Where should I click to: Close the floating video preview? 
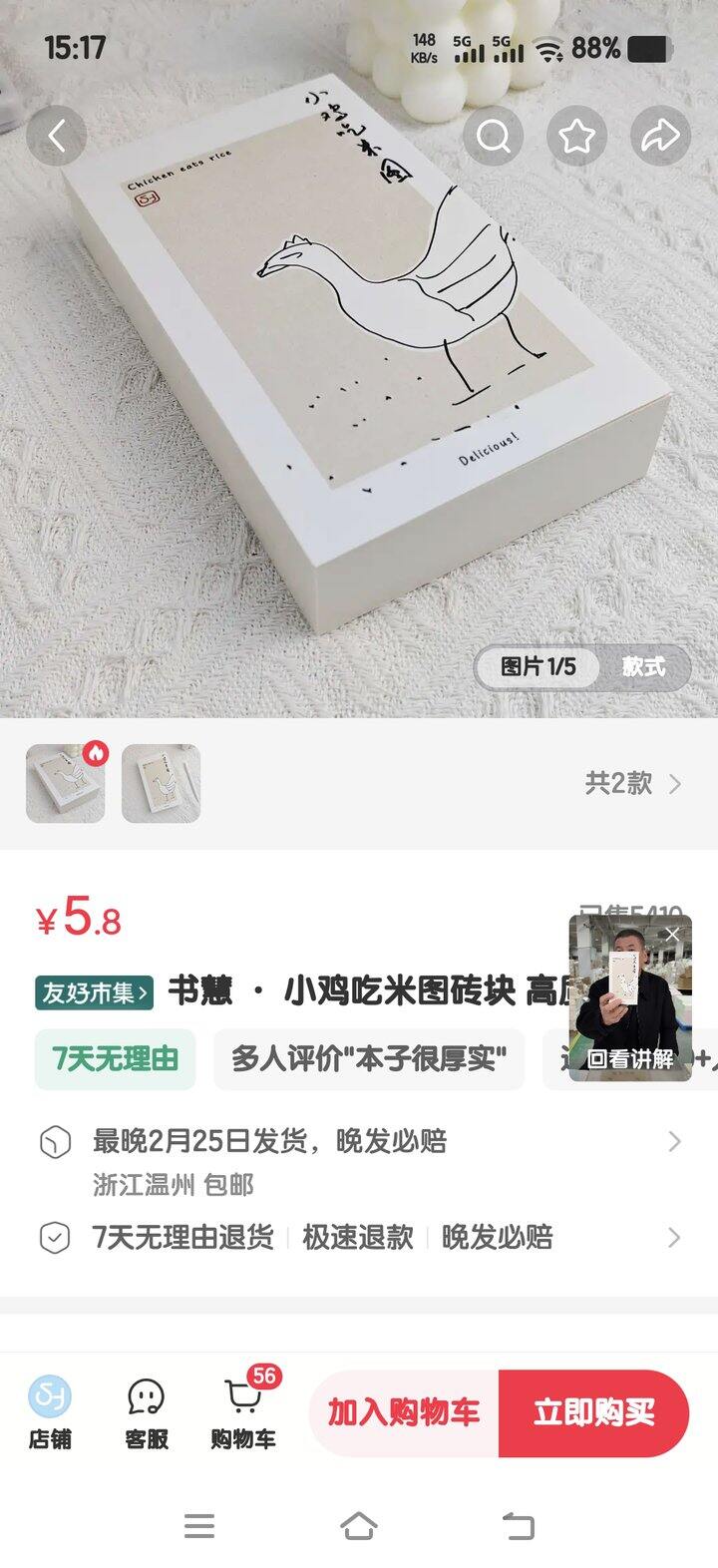[x=672, y=934]
